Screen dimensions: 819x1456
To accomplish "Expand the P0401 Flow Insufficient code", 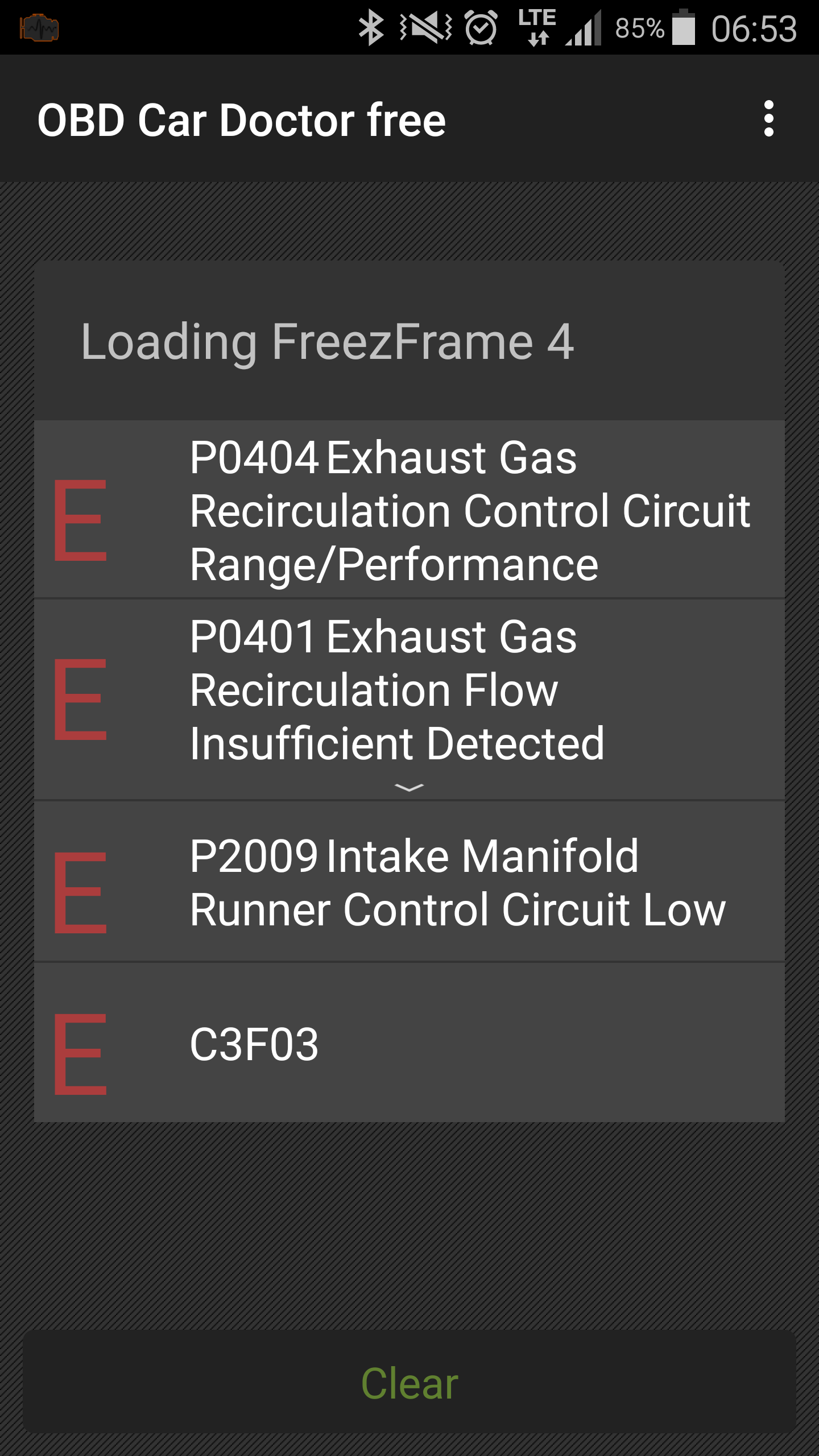I will click(x=409, y=787).
